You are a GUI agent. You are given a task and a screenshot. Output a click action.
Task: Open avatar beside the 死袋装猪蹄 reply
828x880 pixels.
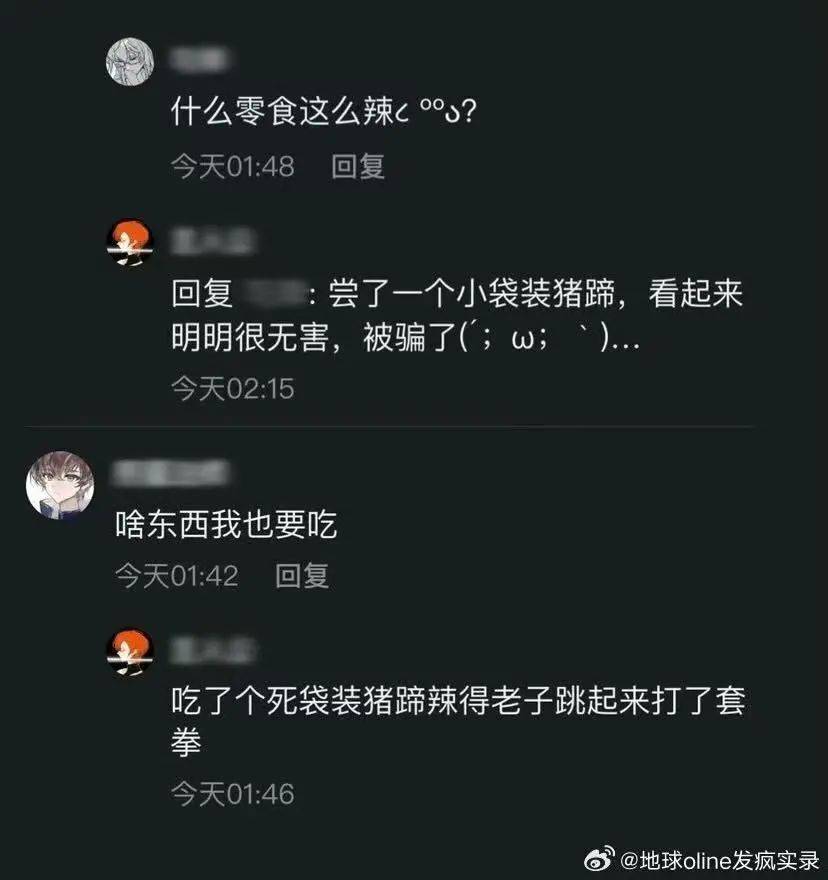click(x=130, y=653)
